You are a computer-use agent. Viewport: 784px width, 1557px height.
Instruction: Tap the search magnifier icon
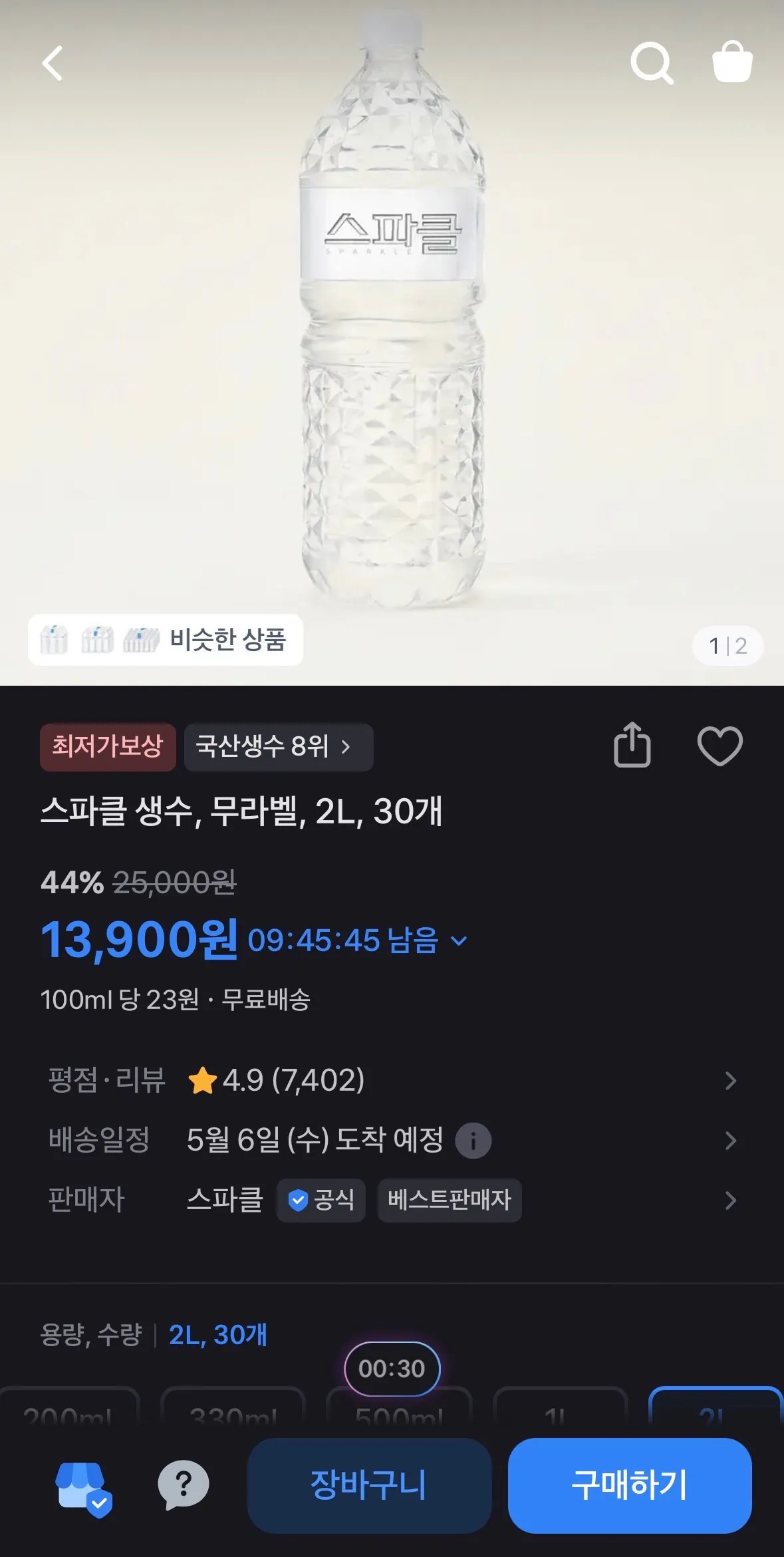[652, 63]
